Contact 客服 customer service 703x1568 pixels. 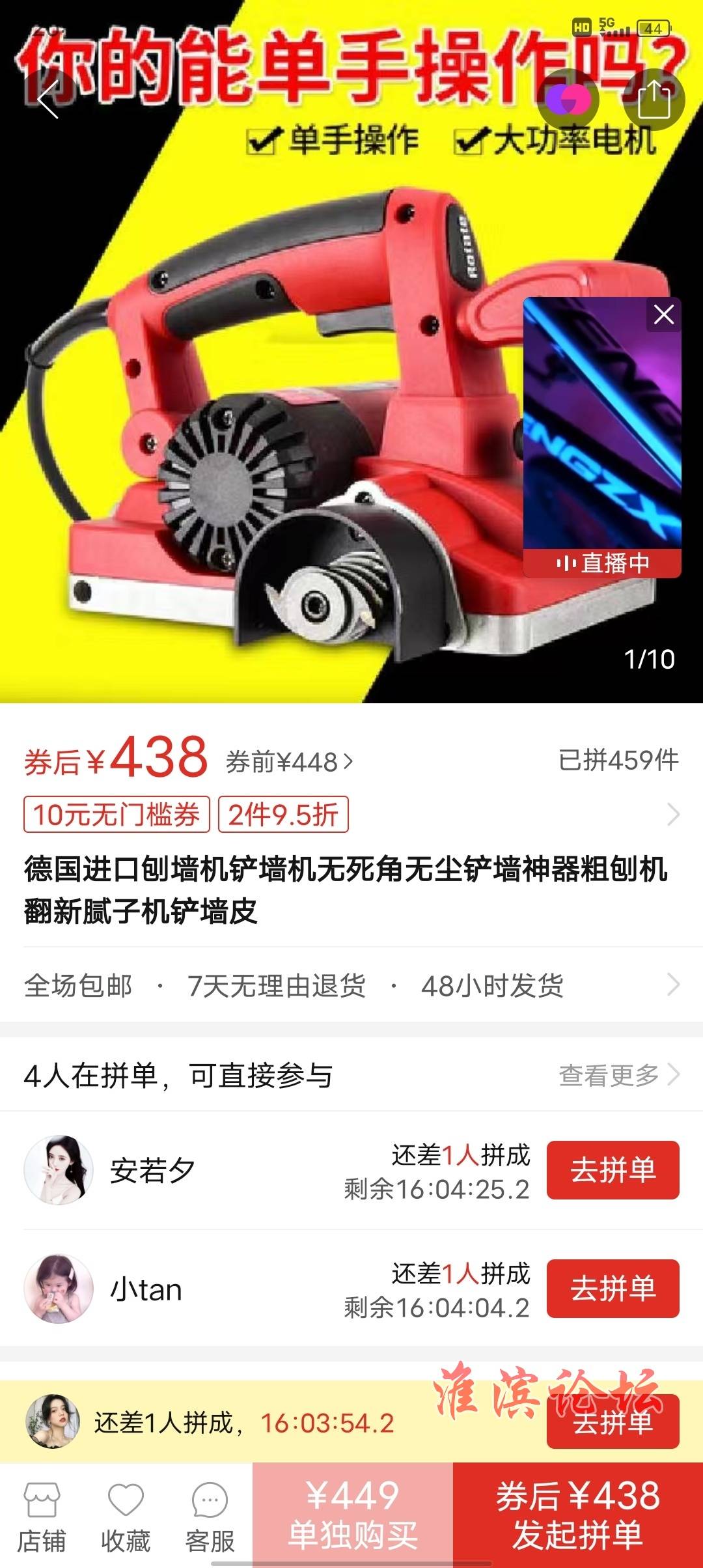click(210, 1516)
